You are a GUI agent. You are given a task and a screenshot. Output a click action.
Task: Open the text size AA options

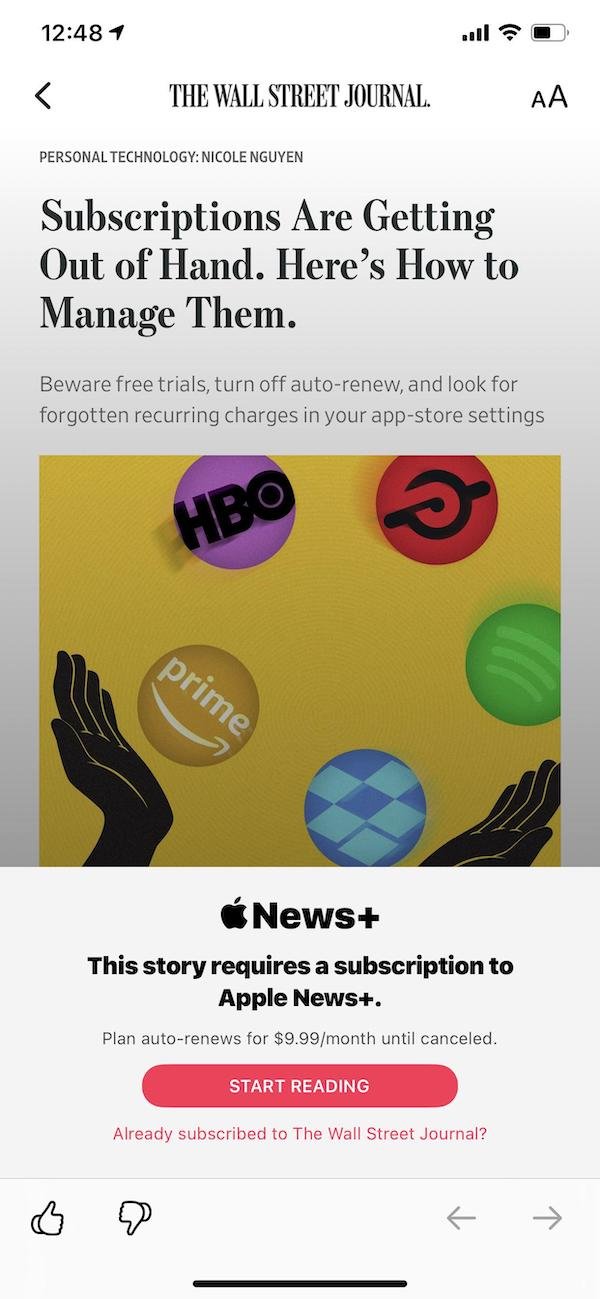549,97
